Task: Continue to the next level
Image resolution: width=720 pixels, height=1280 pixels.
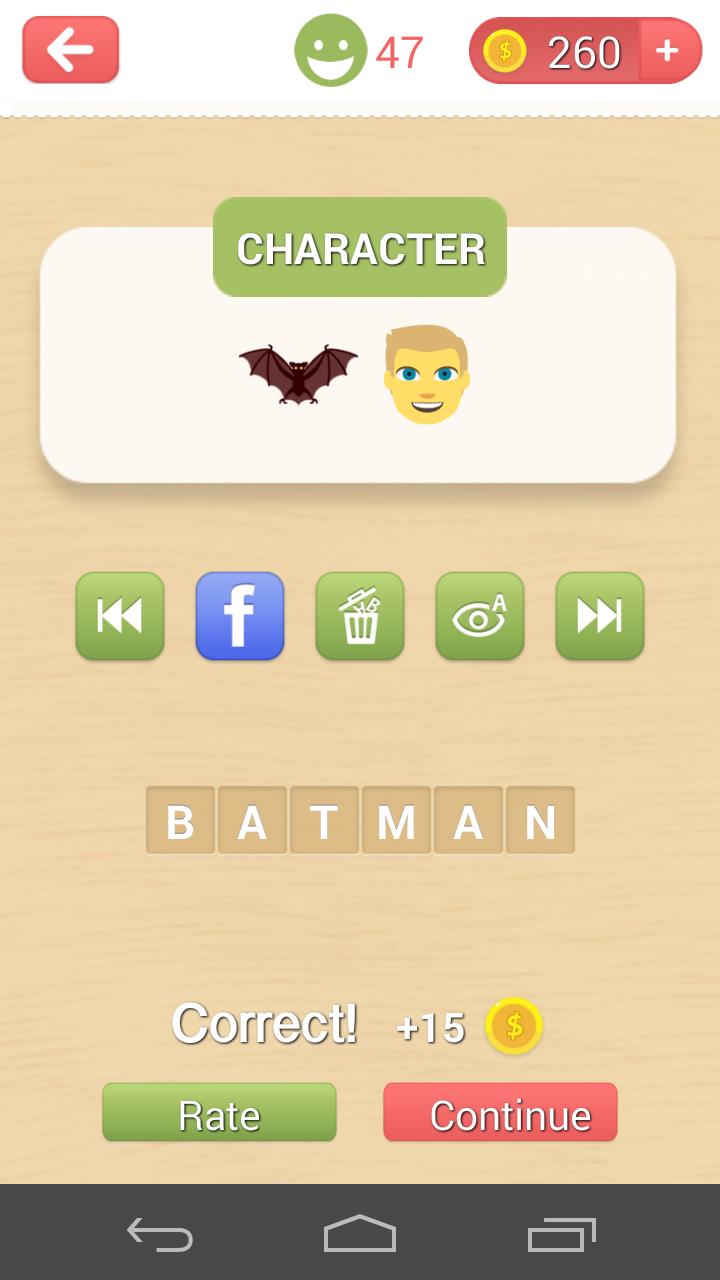Action: (x=500, y=1113)
